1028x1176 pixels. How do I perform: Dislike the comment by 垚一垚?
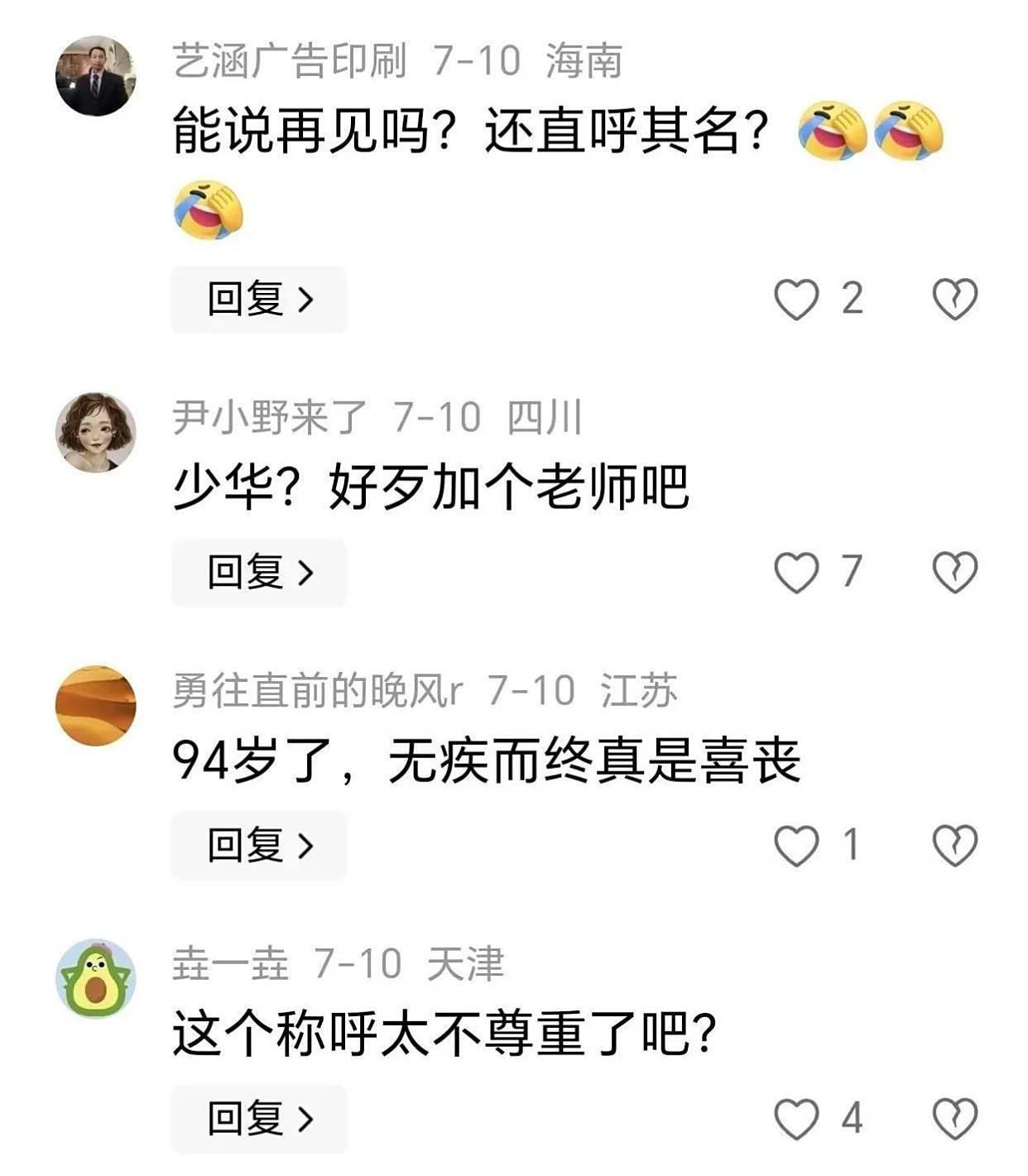point(955,1118)
